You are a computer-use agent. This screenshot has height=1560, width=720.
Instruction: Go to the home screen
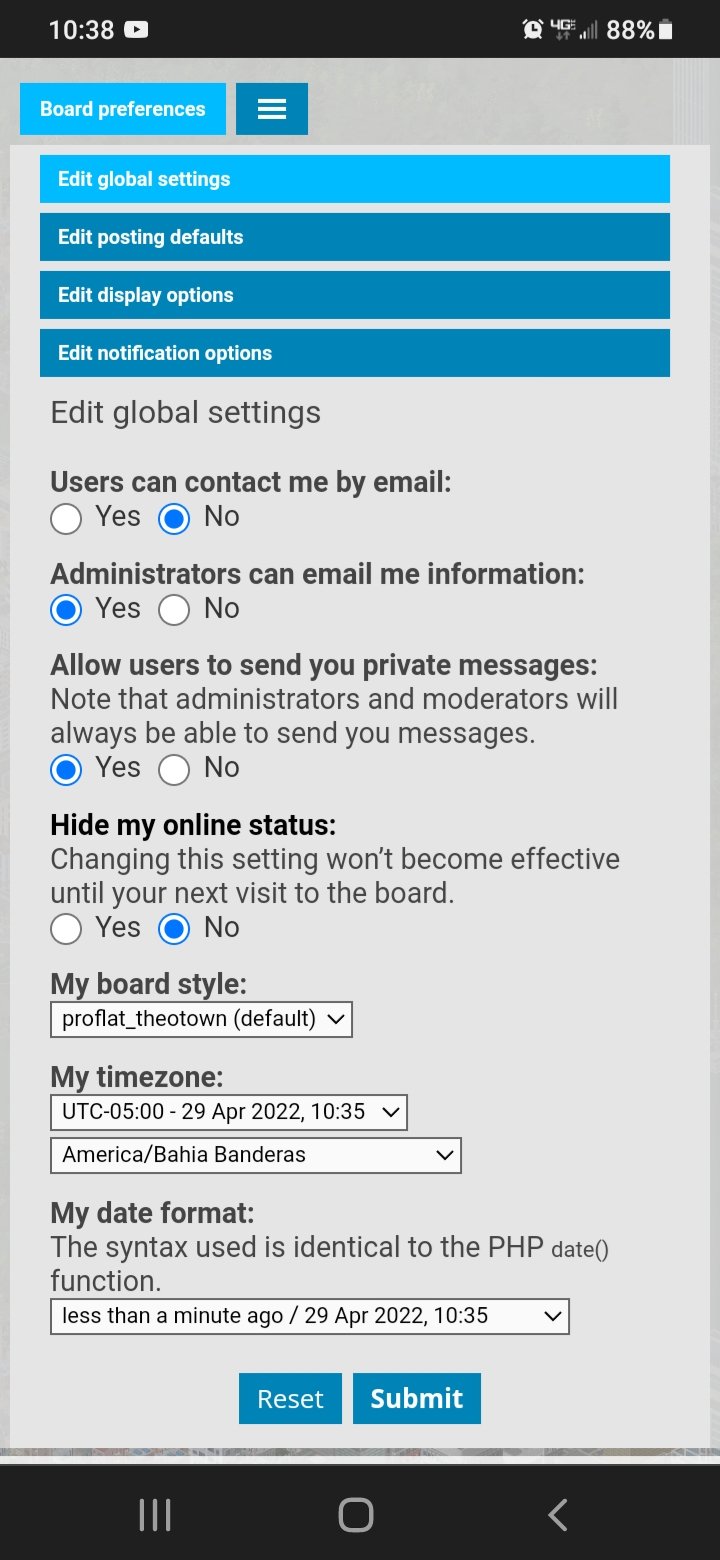click(x=356, y=1515)
